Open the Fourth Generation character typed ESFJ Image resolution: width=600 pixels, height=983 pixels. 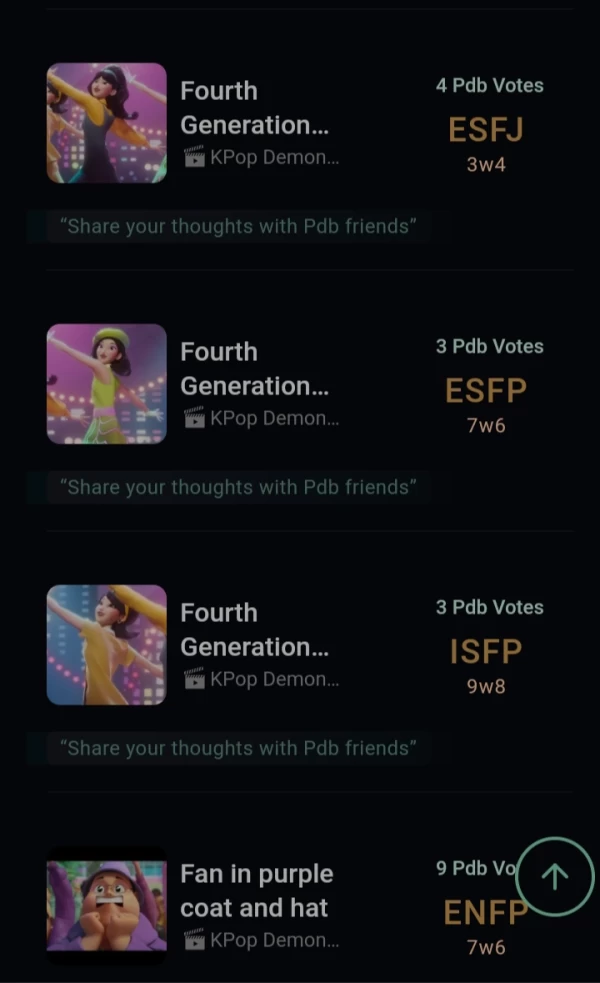point(254,108)
